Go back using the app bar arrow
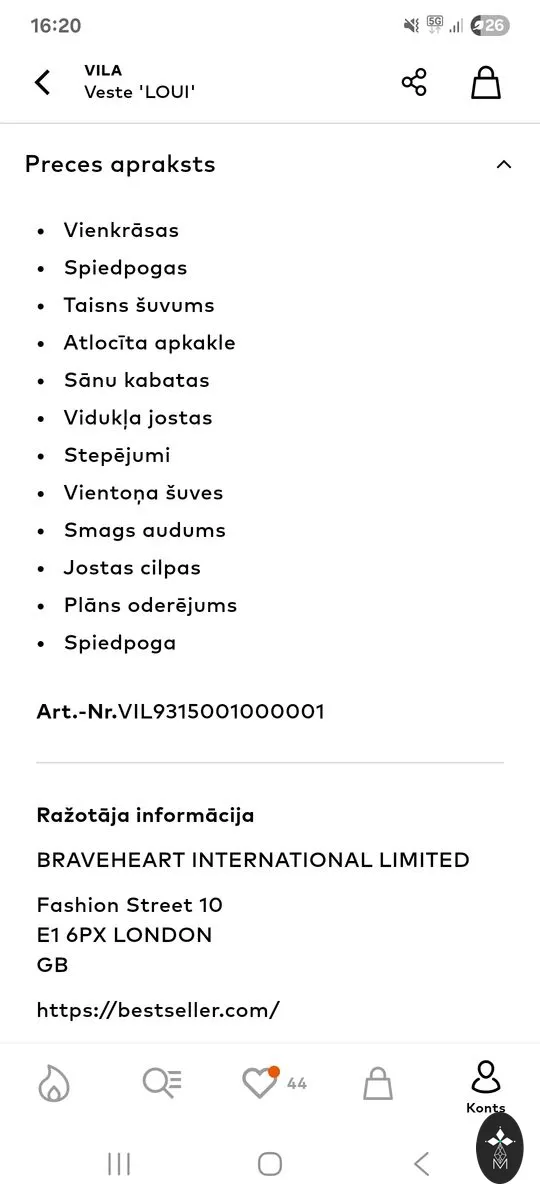The width and height of the screenshot is (540, 1200). tap(42, 82)
